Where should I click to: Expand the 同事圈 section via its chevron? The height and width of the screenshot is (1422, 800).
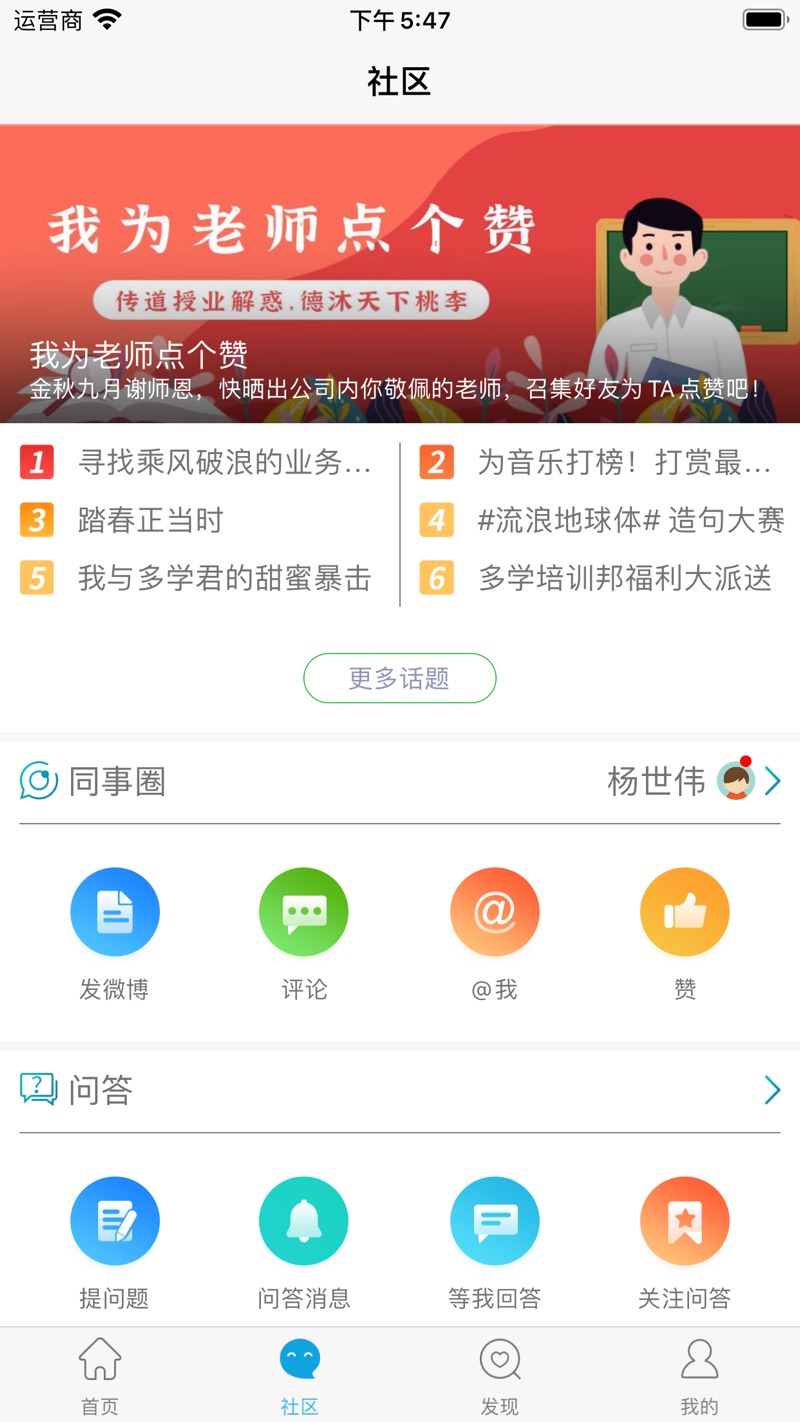pyautogui.click(x=772, y=780)
